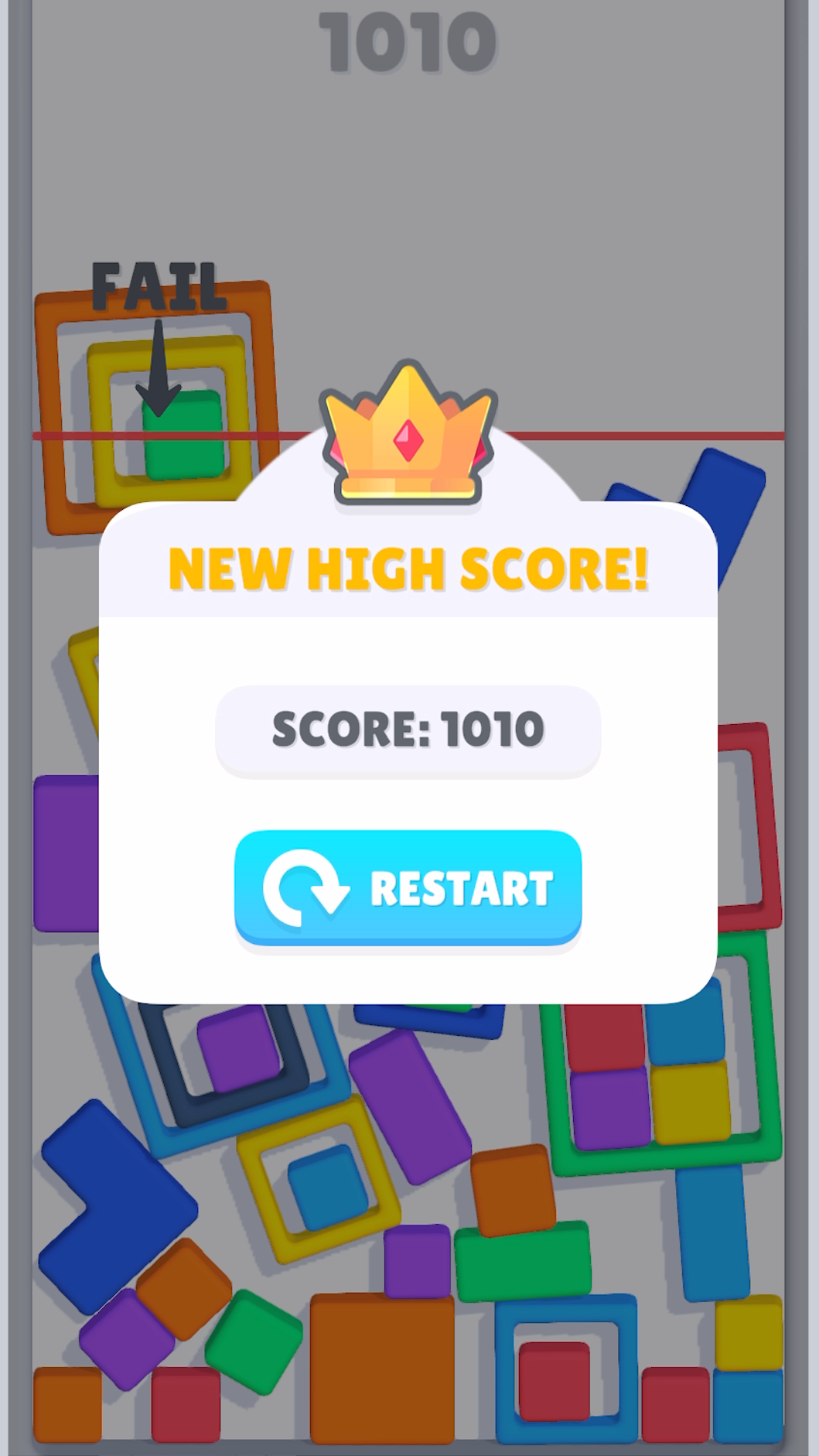Tap the Restart button

[408, 888]
